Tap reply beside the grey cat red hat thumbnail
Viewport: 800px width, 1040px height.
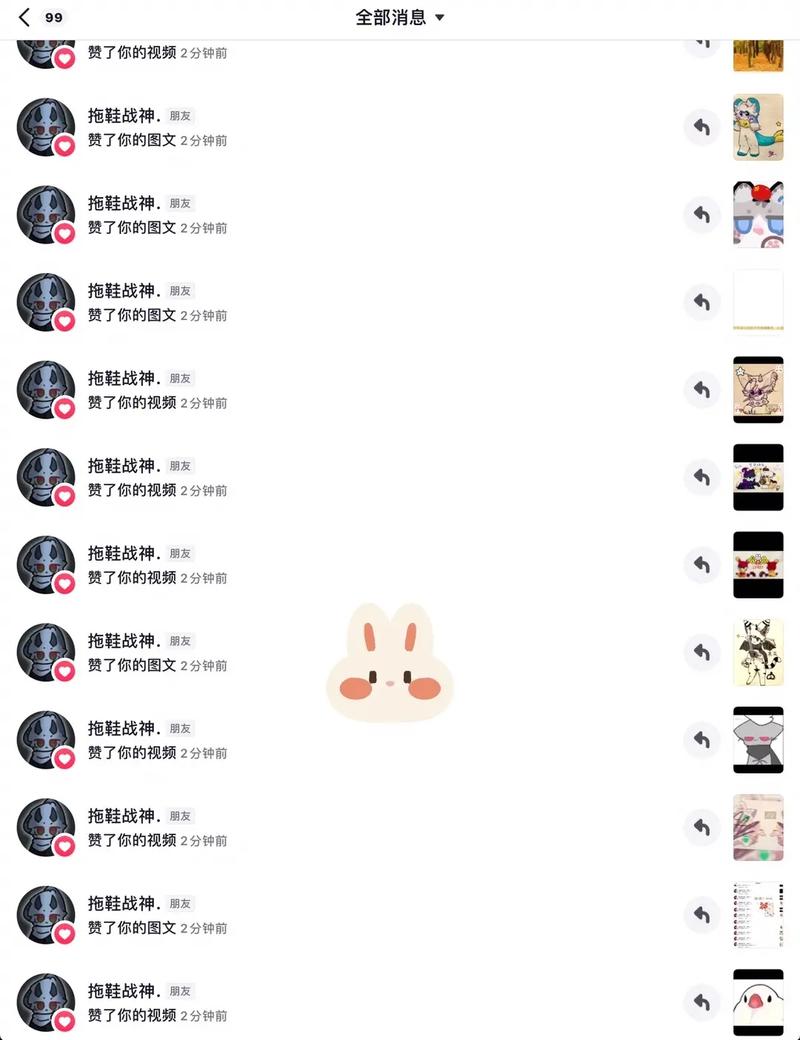(x=702, y=215)
